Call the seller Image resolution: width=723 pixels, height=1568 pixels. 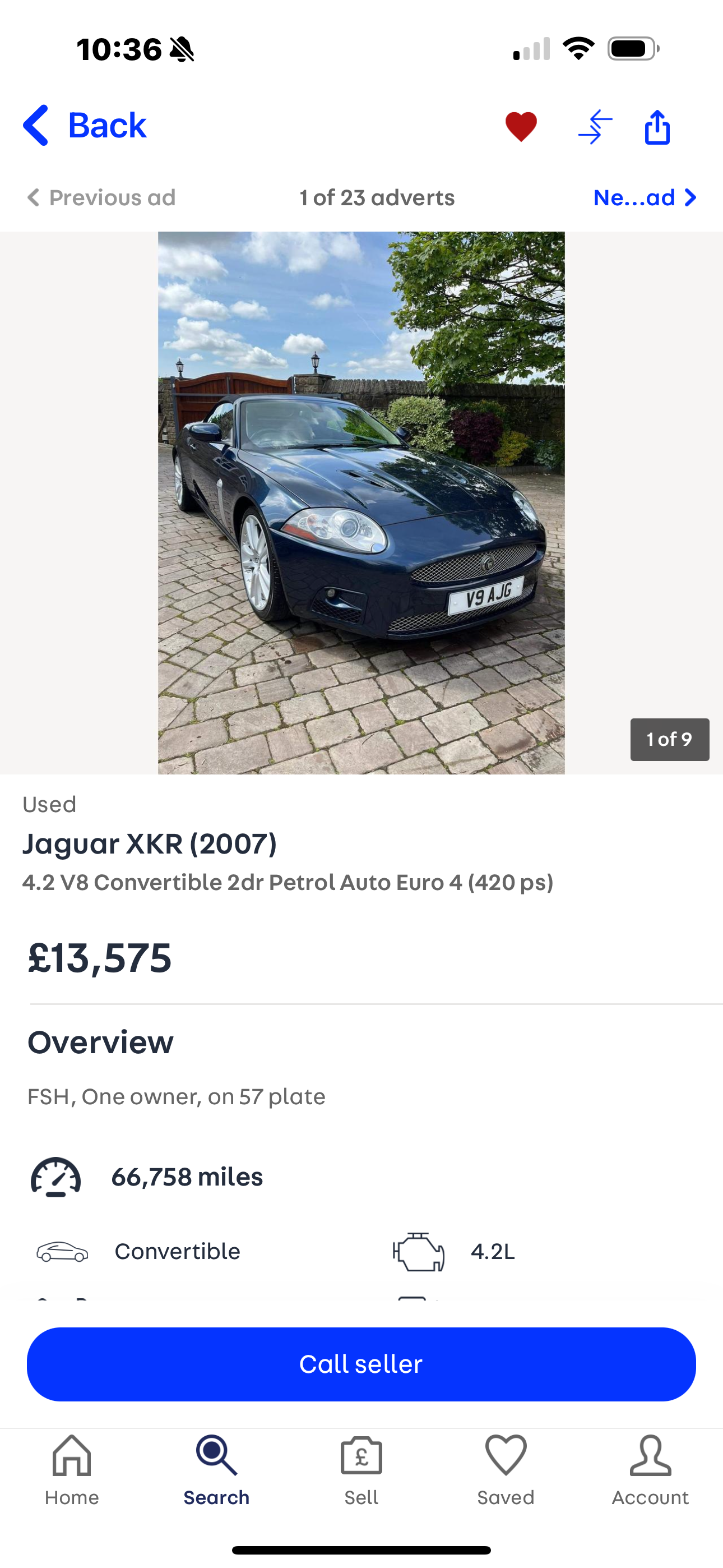361,1364
